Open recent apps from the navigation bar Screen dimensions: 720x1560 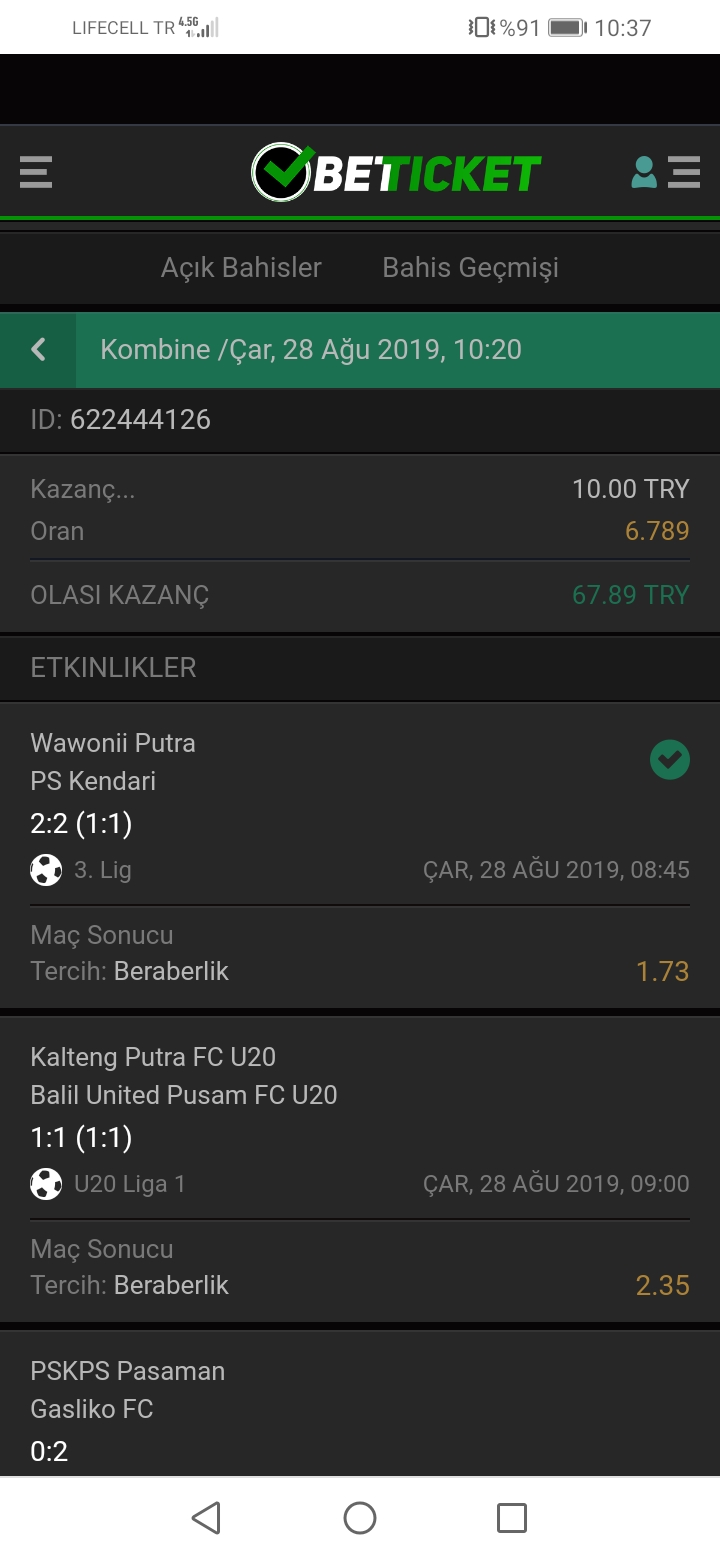512,1518
